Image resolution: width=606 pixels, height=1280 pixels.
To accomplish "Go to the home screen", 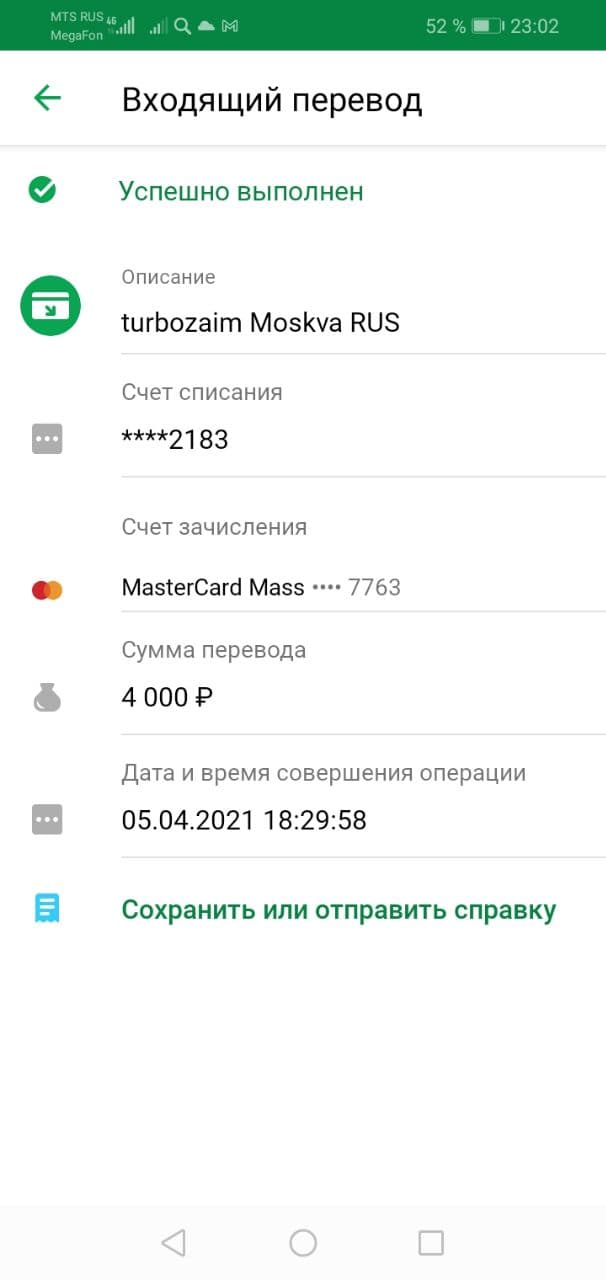I will 303,1242.
